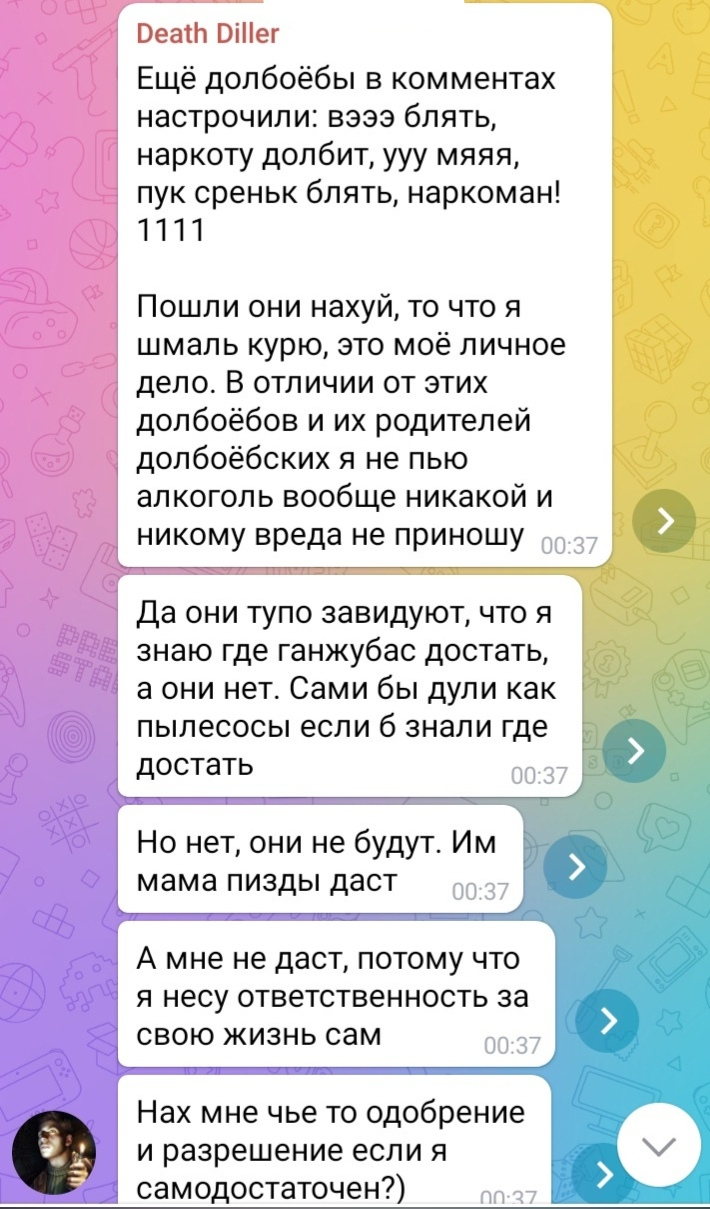The image size is (710, 1209).
Task: Open the sender's avatar photo
Action: [x=54, y=1153]
